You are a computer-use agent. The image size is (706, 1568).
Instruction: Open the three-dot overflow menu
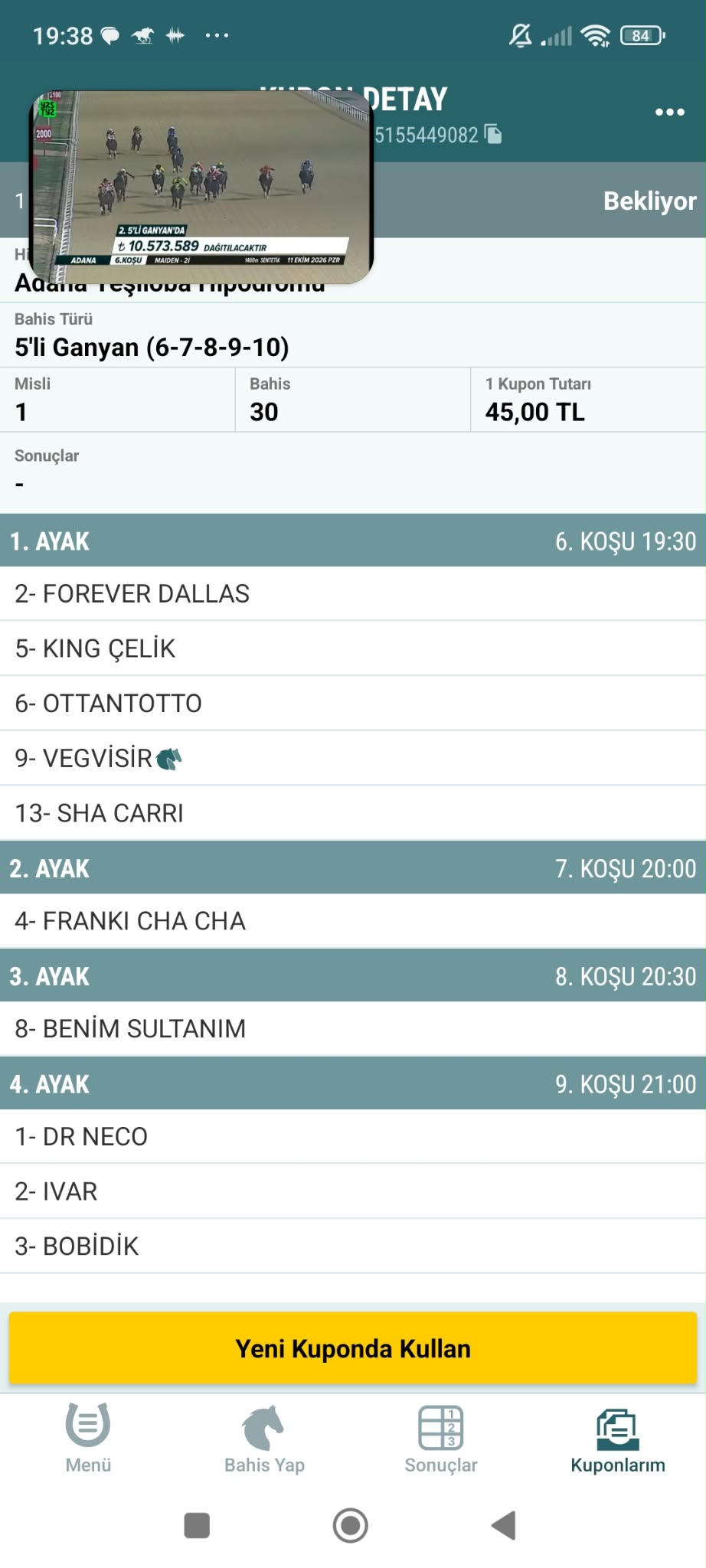pos(669,113)
